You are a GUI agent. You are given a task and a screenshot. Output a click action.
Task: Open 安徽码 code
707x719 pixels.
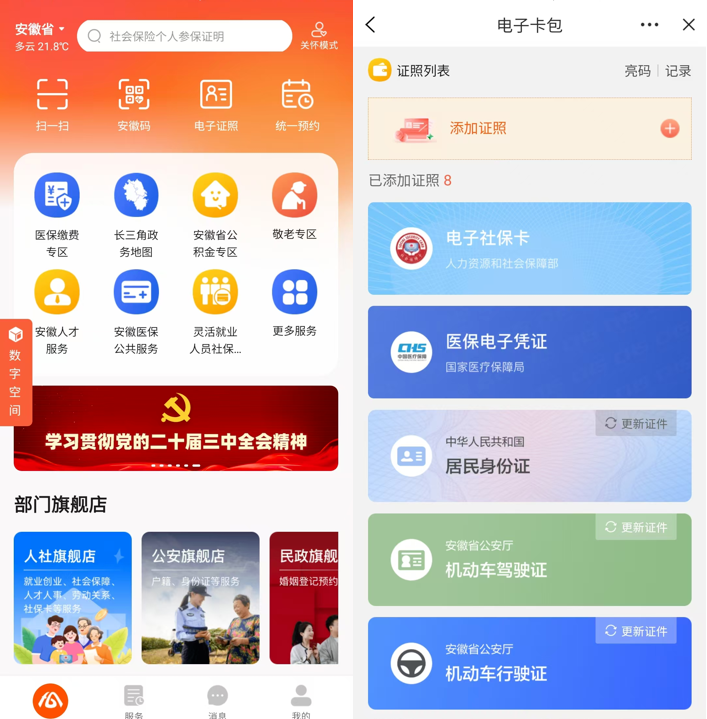133,104
